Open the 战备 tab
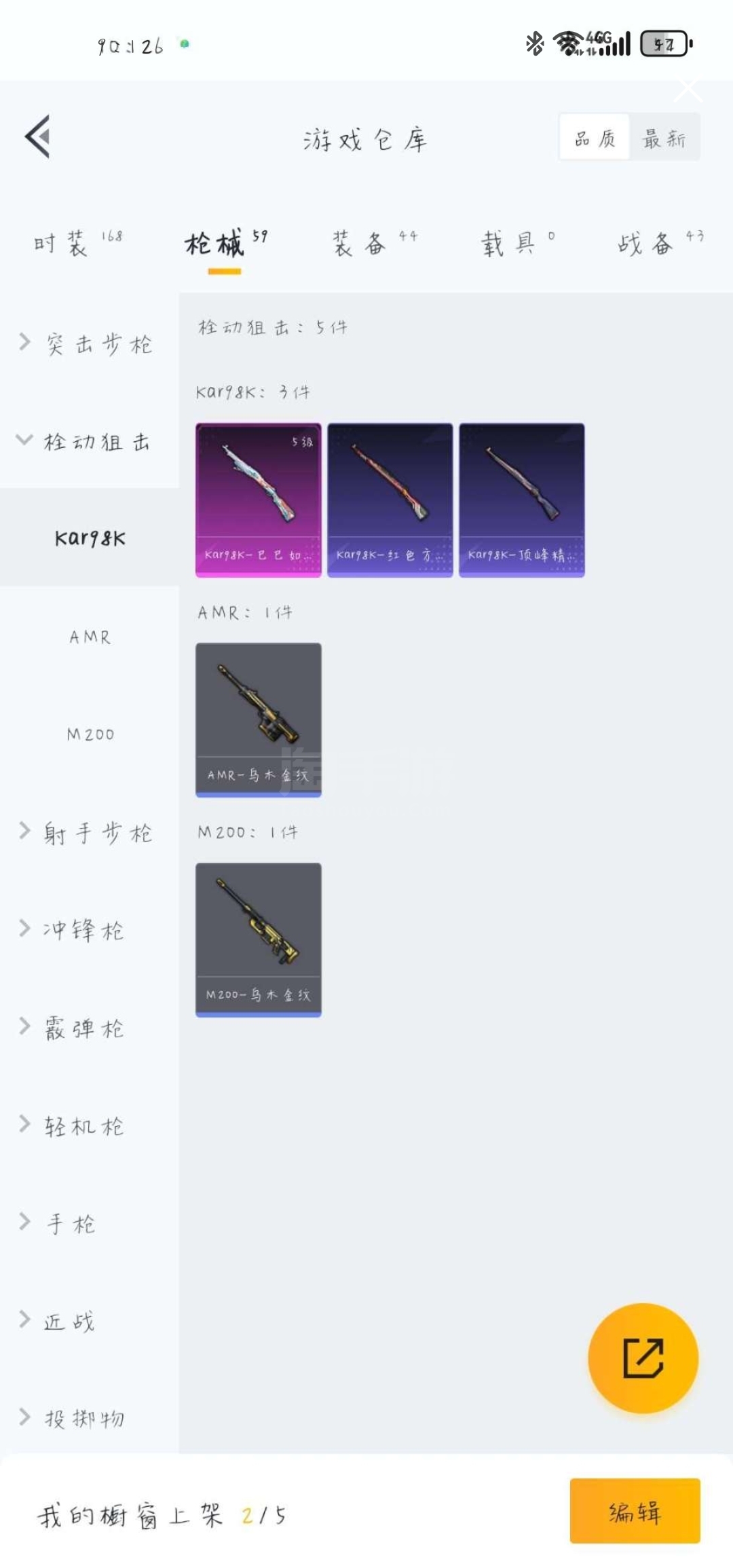This screenshot has width=733, height=1568. [660, 242]
